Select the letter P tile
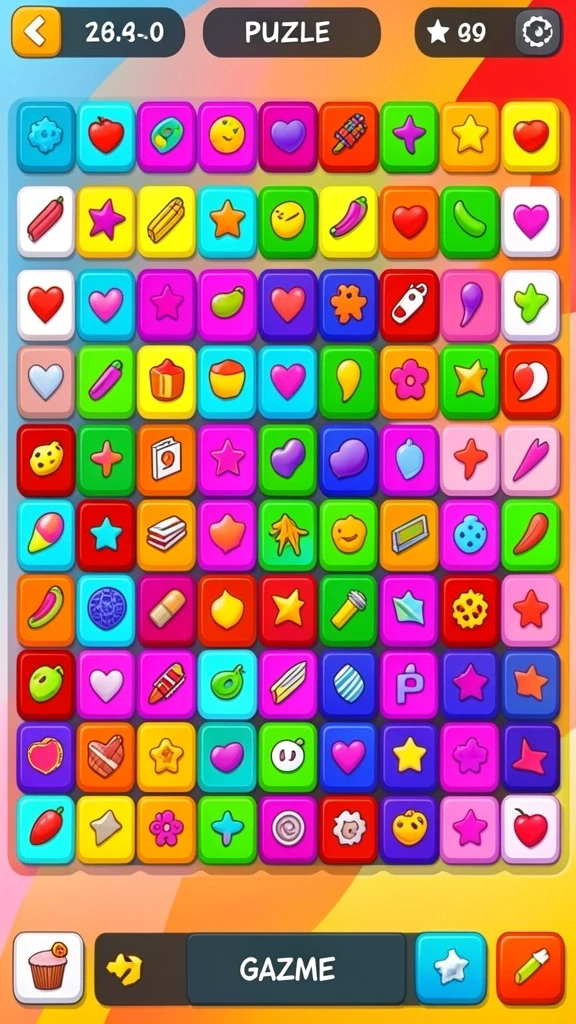The image size is (576, 1024). 409,684
